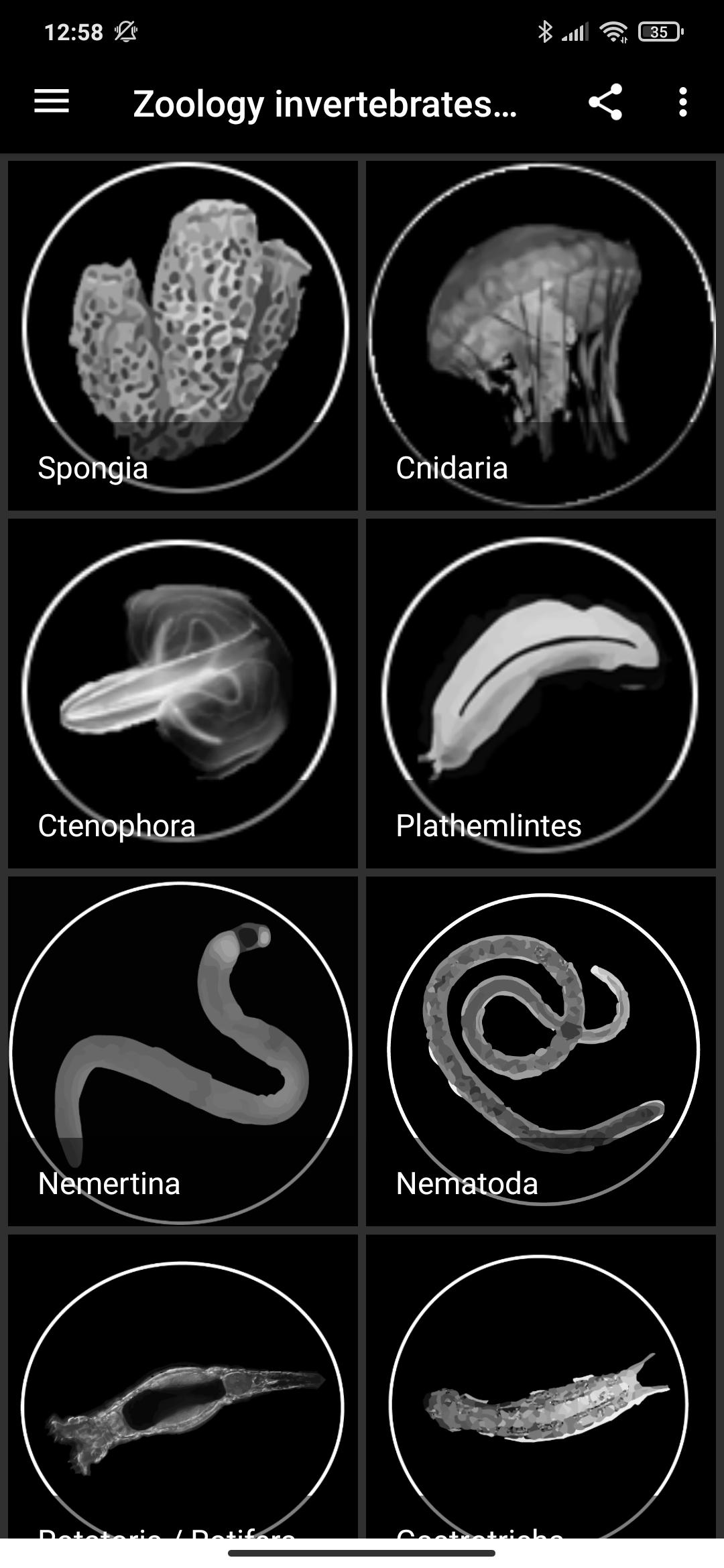Select the Cnidaria jellyfish tile

coord(541,335)
